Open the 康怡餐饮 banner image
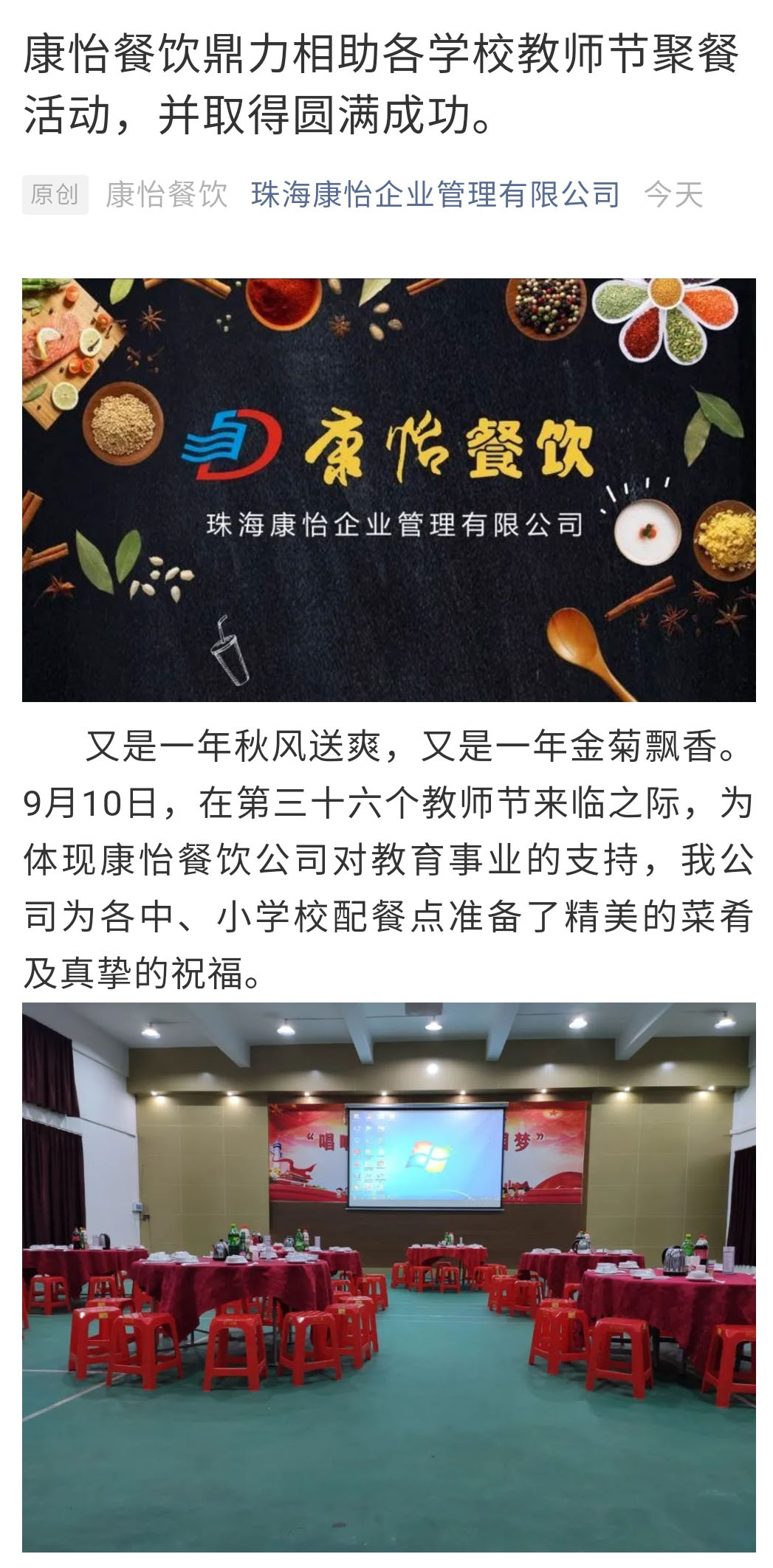Screen dimensions: 773x1568 tap(388, 489)
